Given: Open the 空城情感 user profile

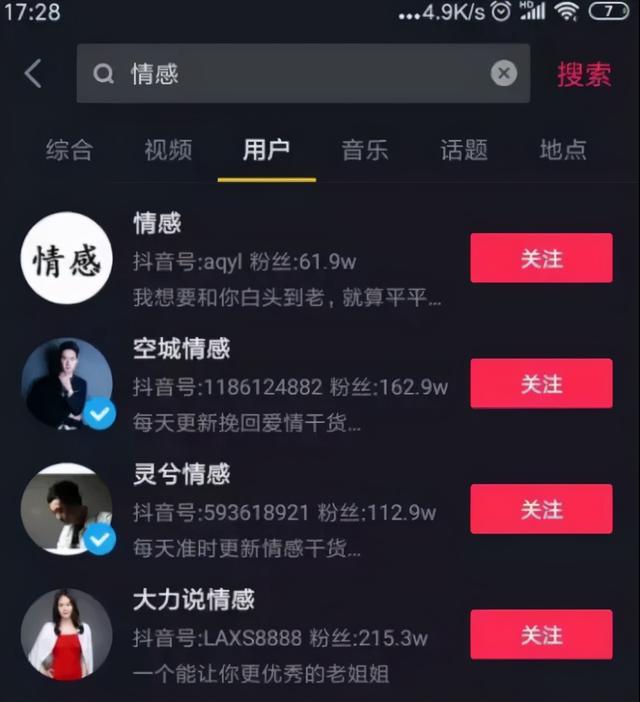Looking at the screenshot, I should point(67,384).
